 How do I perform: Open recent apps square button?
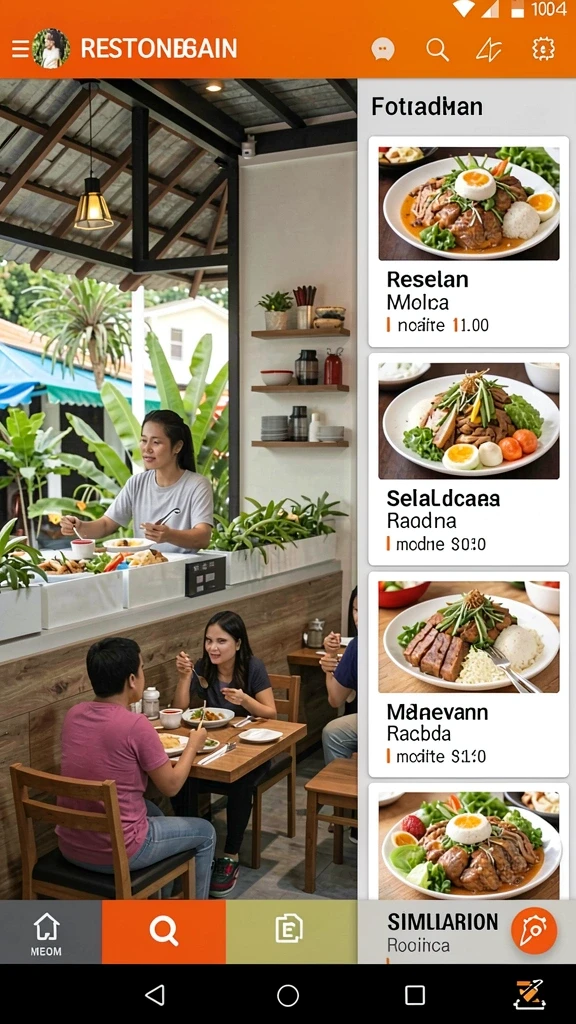pos(415,995)
